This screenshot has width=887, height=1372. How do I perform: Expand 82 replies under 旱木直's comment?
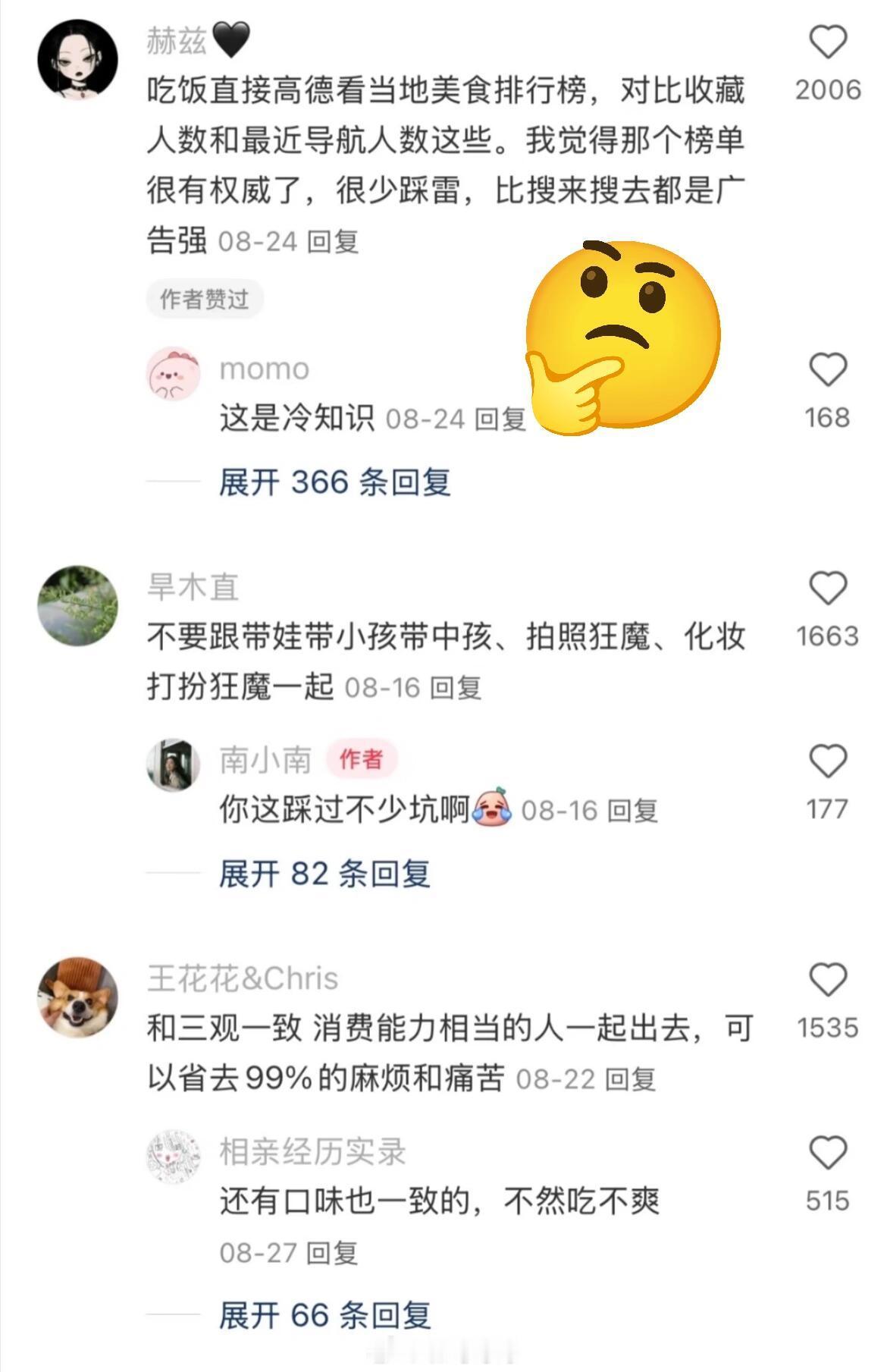coord(324,874)
